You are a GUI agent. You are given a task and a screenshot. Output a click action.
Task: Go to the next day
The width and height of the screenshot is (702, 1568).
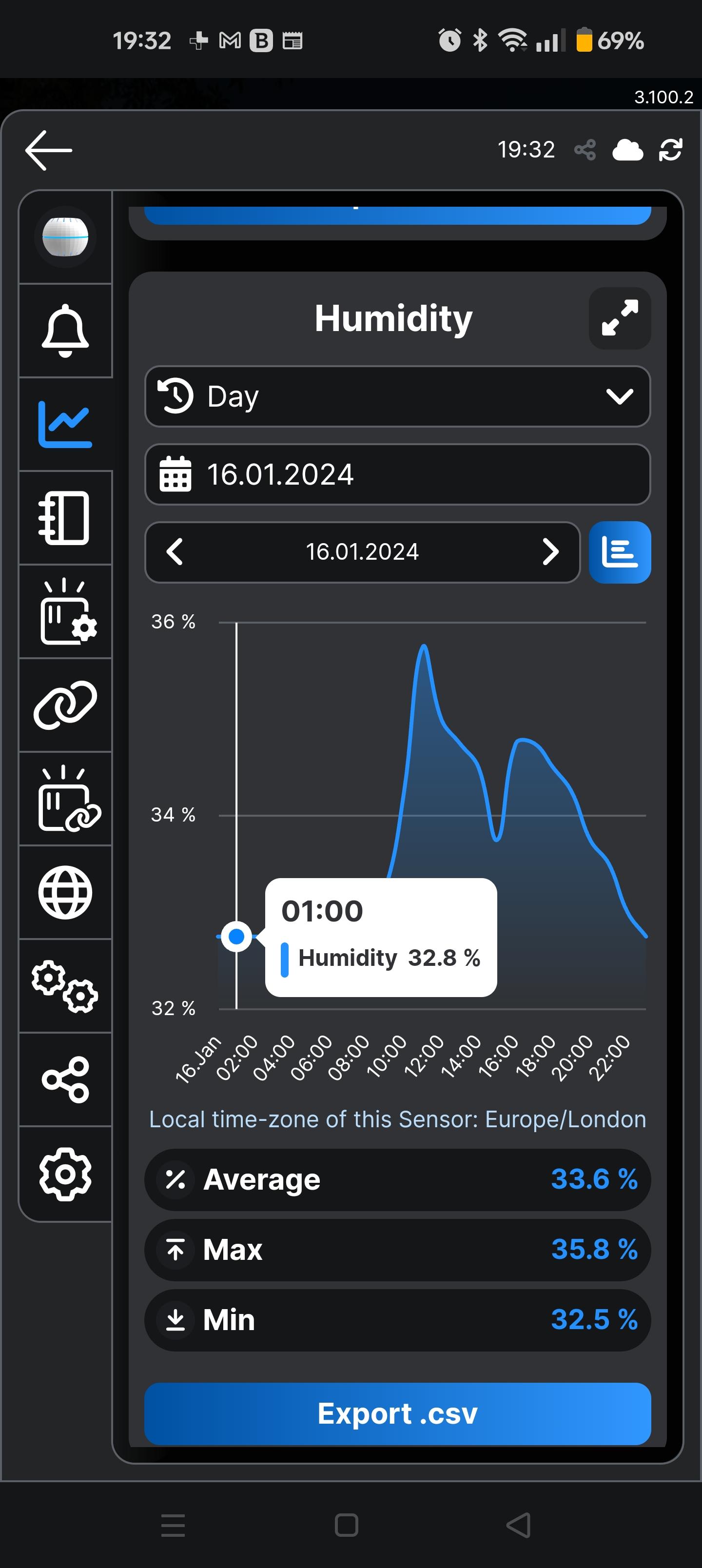[x=550, y=552]
